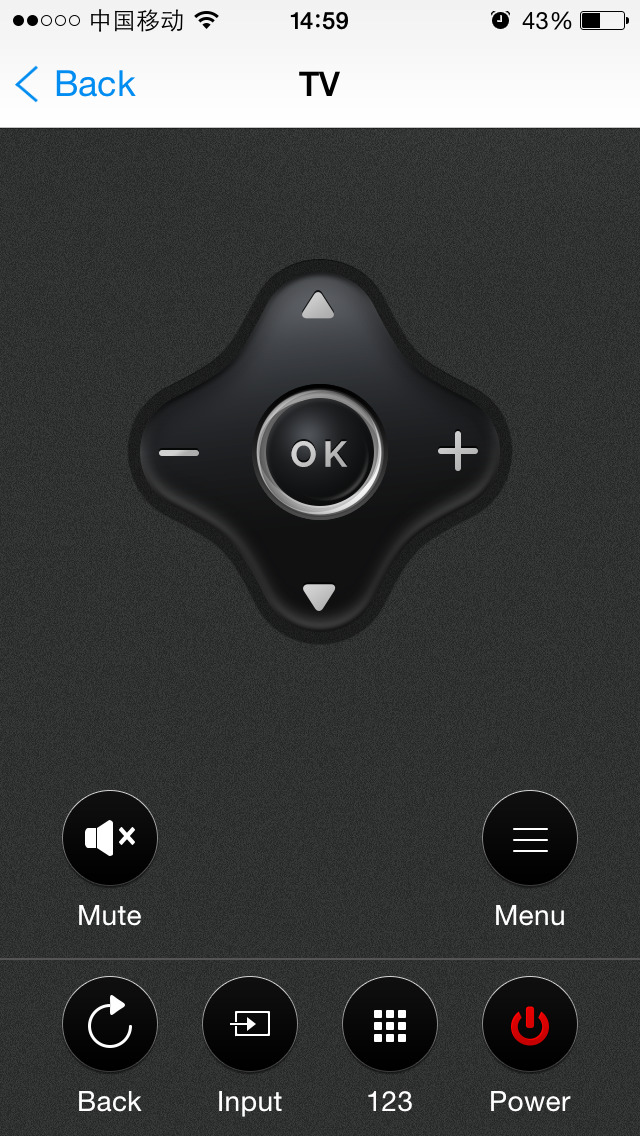Select the Input source button

pos(250,1024)
